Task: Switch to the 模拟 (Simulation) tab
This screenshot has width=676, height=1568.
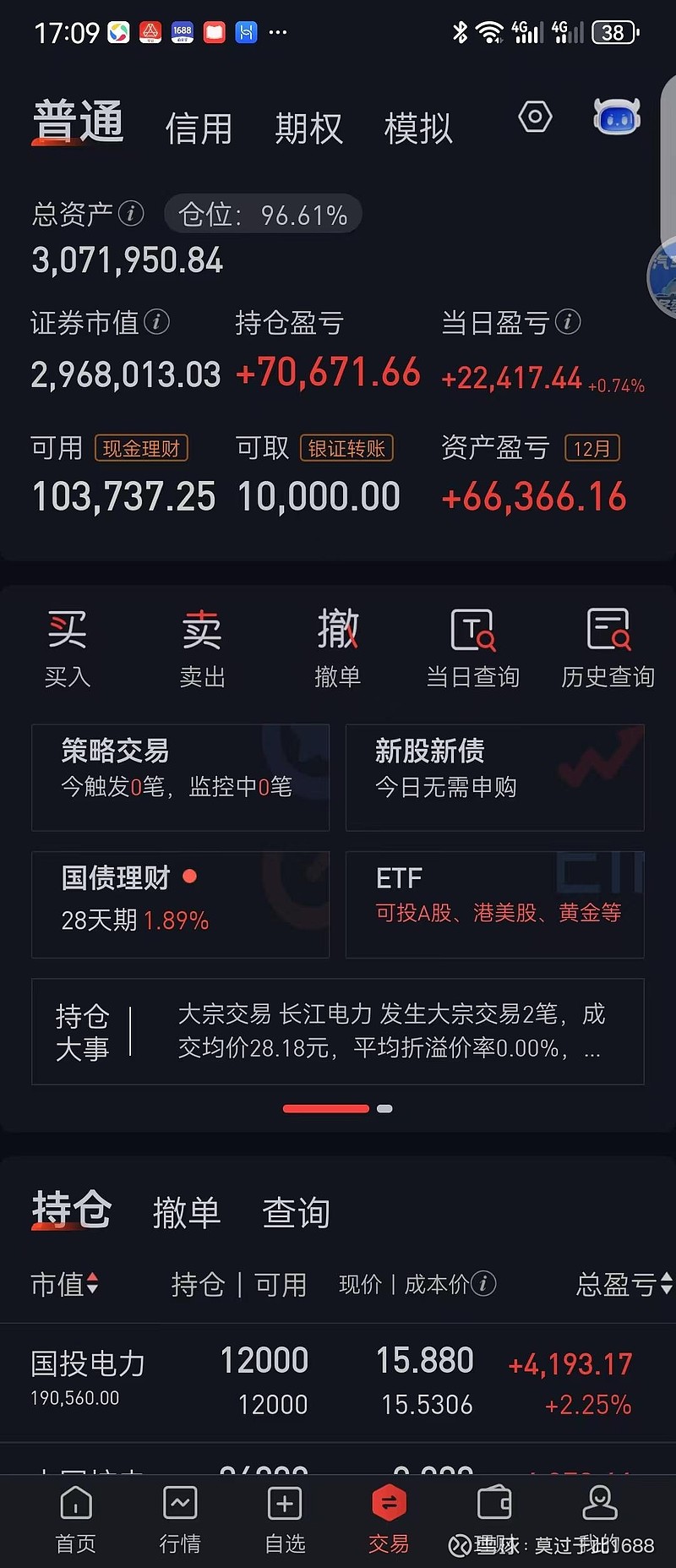Action: [417, 125]
